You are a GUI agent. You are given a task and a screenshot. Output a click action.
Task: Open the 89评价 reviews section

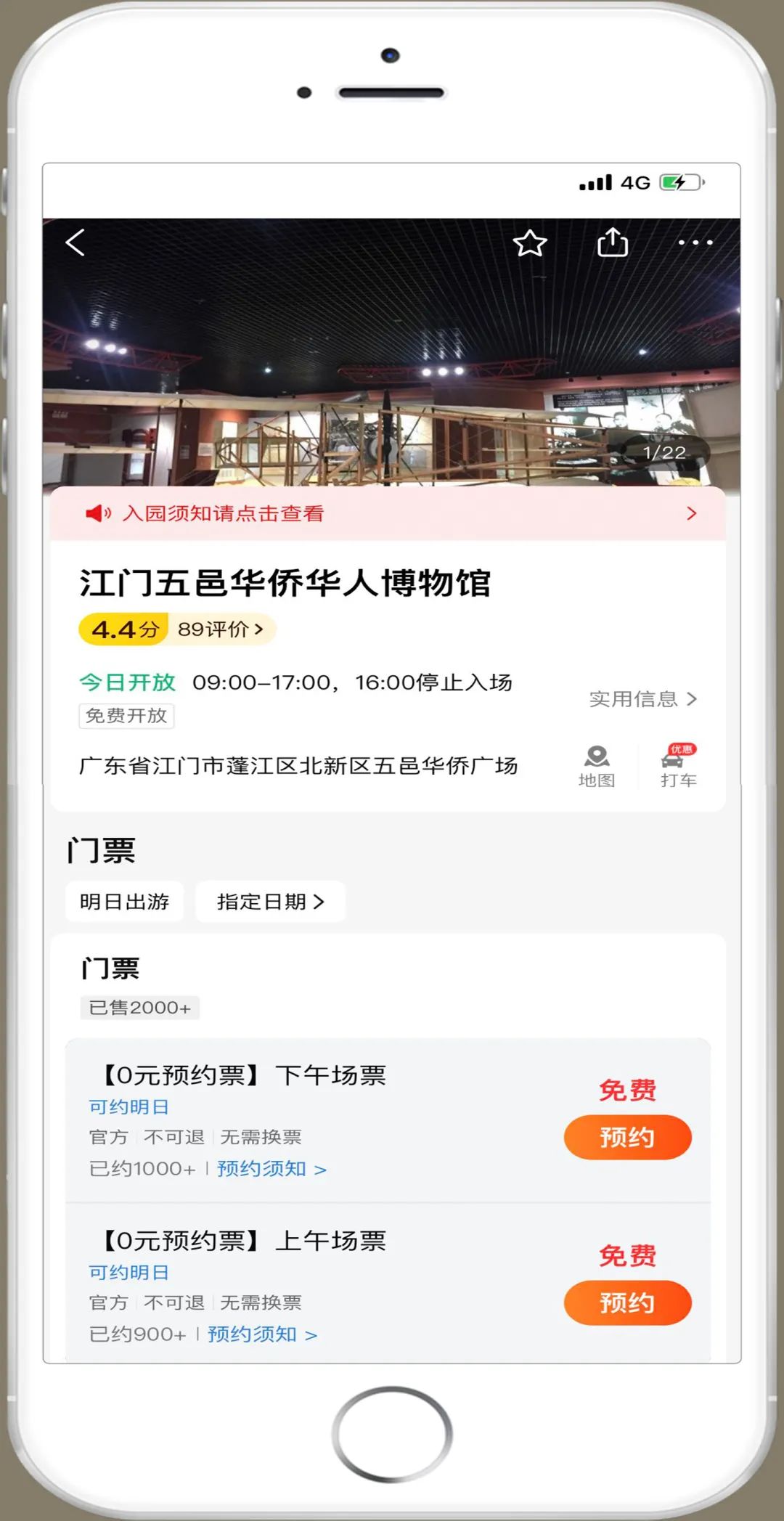coord(219,630)
